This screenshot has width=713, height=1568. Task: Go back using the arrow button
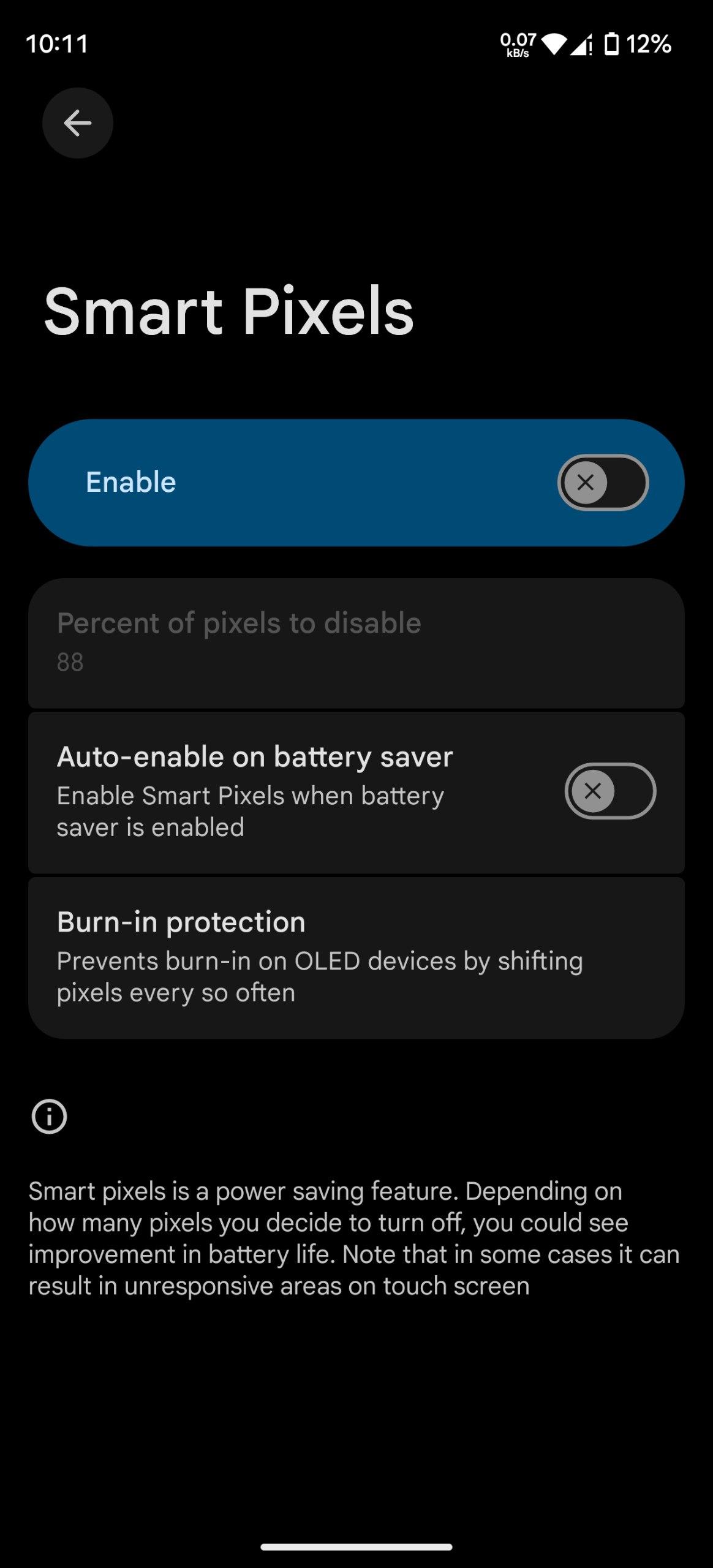pos(78,123)
